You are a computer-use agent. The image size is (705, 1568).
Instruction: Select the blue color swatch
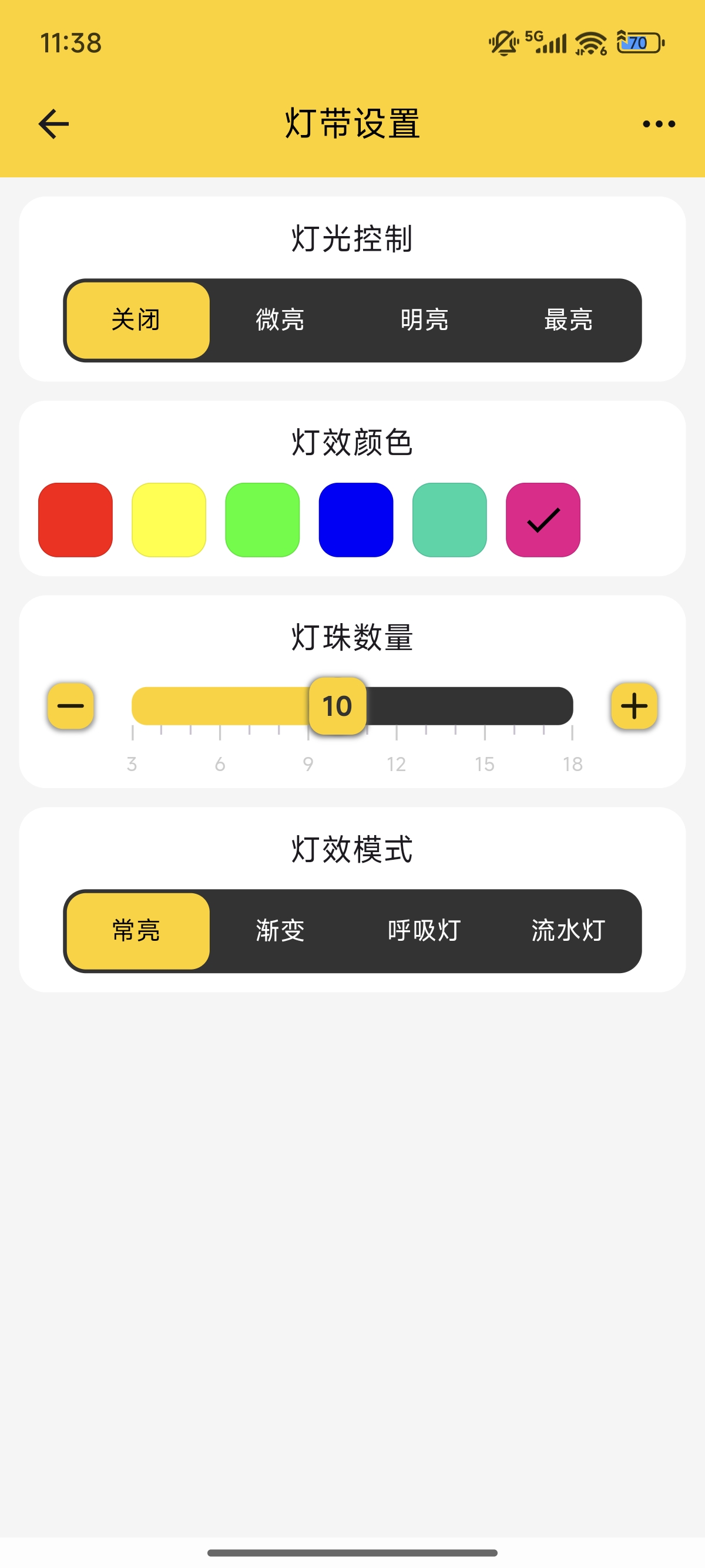pyautogui.click(x=356, y=520)
